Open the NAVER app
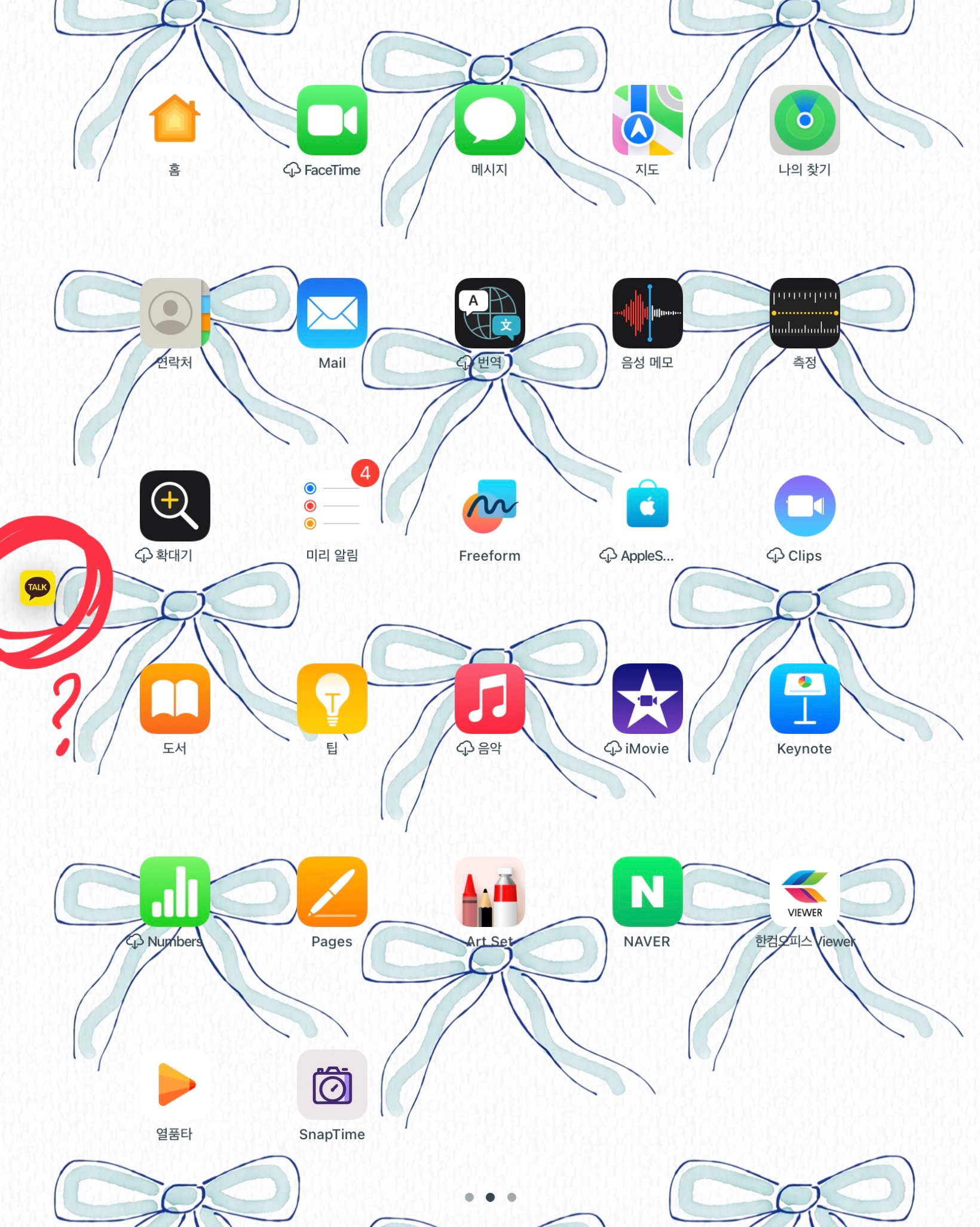Viewport: 980px width, 1227px height. [x=647, y=892]
